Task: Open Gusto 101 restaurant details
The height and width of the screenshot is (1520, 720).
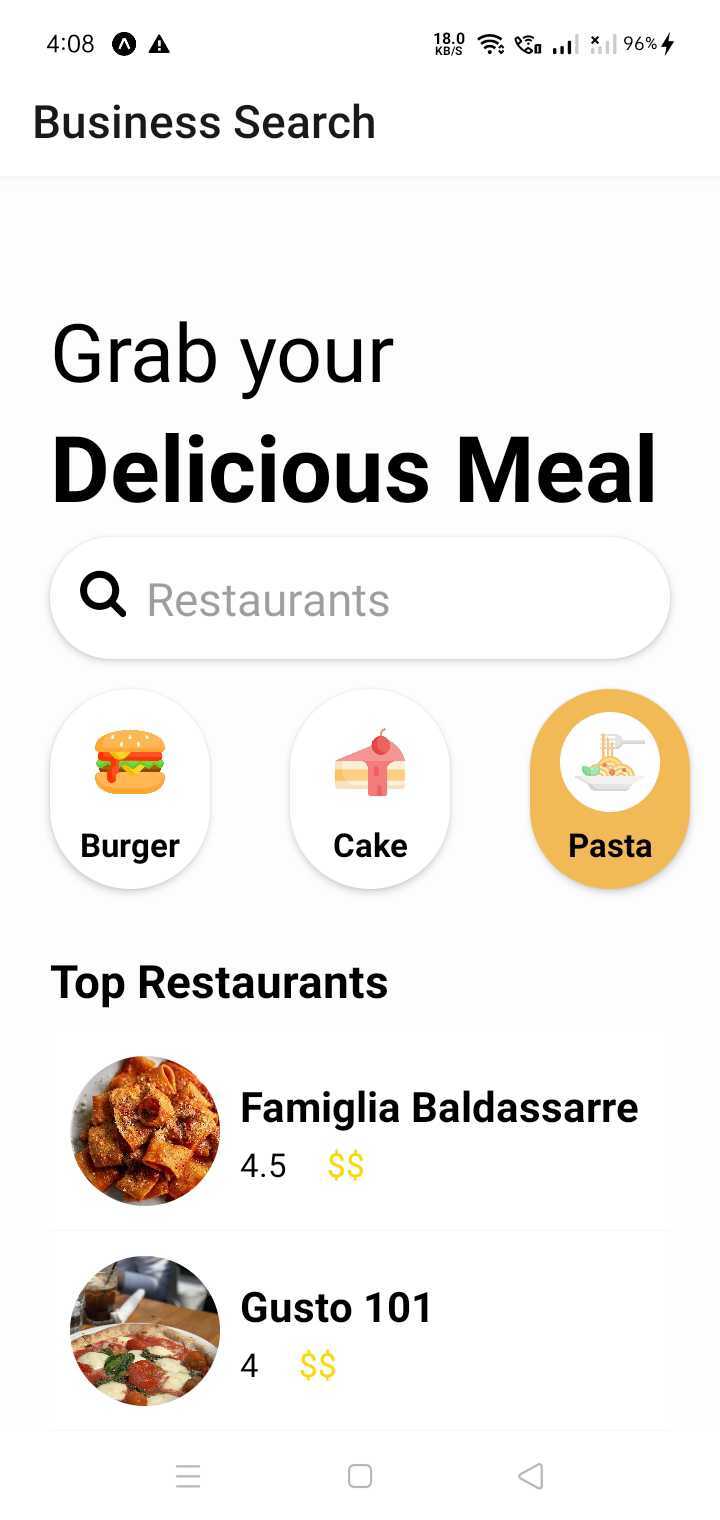Action: pos(337,1306)
